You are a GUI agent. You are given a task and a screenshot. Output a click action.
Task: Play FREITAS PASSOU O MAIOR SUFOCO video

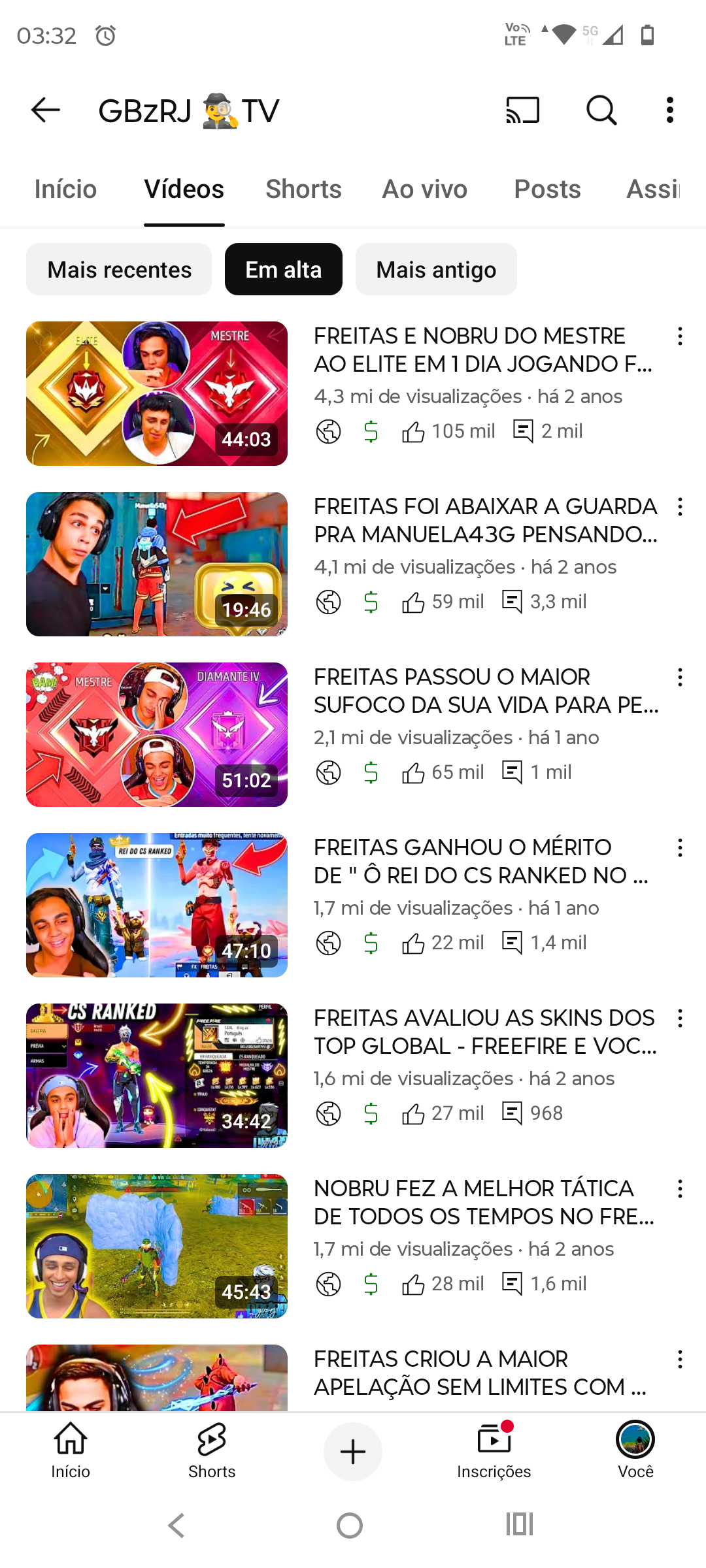click(x=157, y=734)
